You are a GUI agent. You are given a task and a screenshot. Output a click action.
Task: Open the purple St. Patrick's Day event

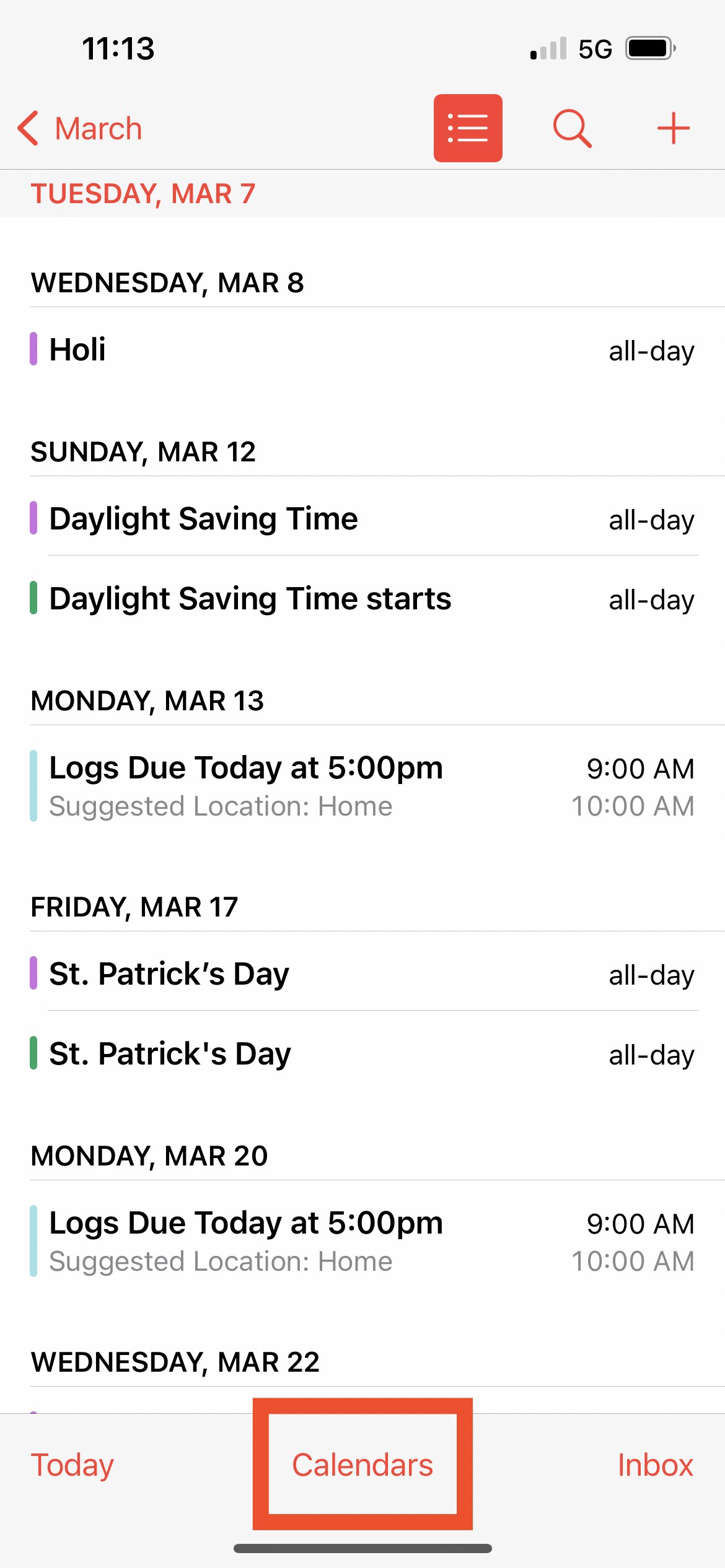click(362, 974)
